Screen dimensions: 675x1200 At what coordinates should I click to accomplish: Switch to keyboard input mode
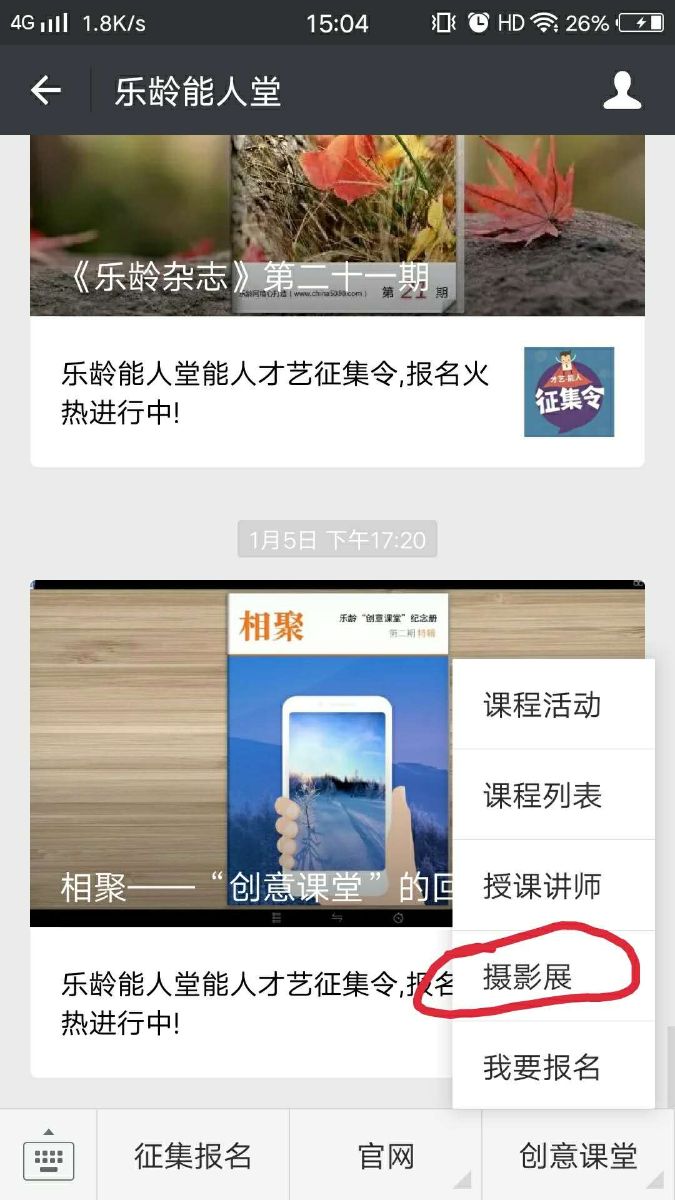tap(48, 1157)
